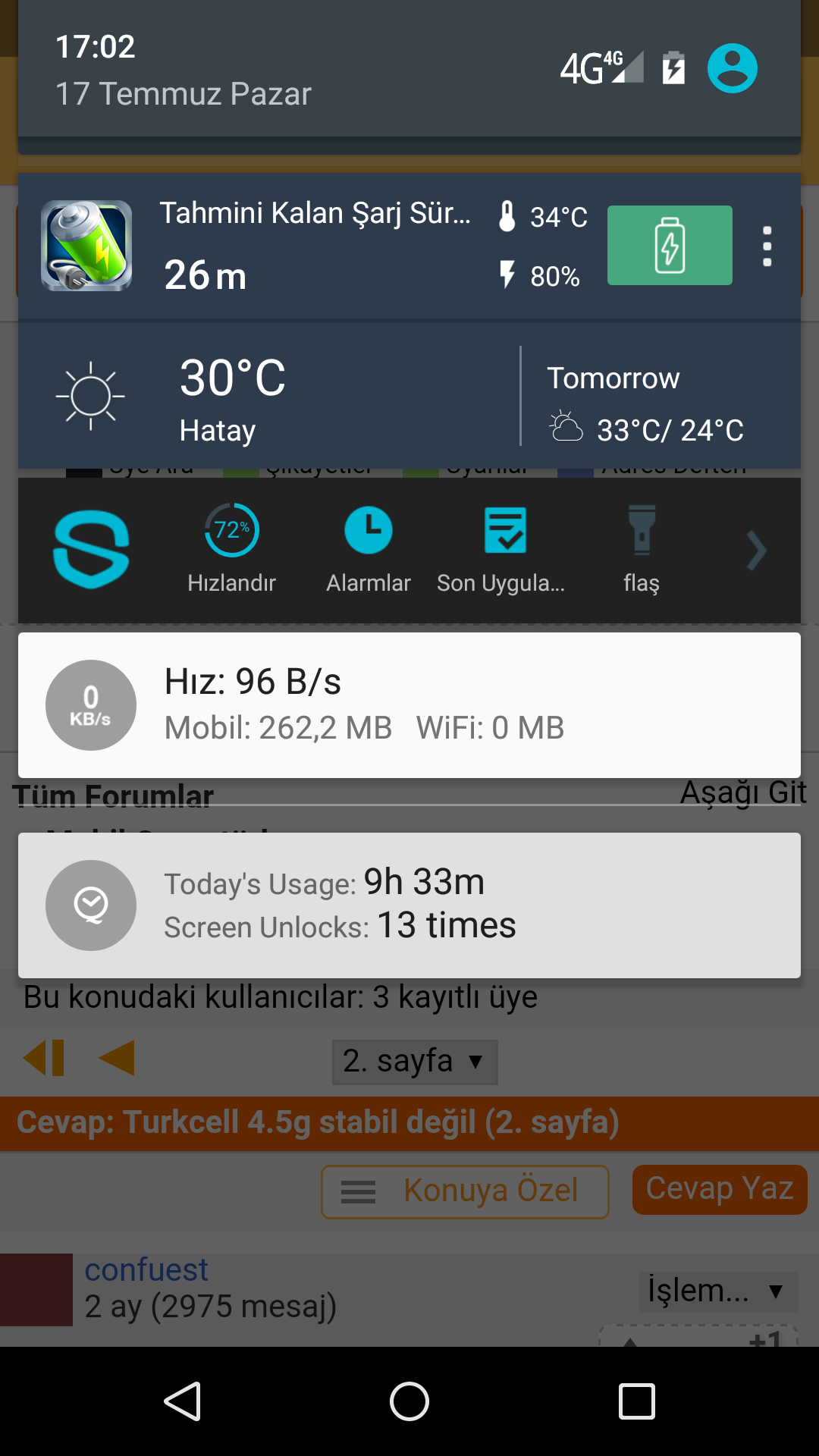Open the battery notification's three-dot menu
Image resolution: width=819 pixels, height=1456 pixels.
point(767,246)
